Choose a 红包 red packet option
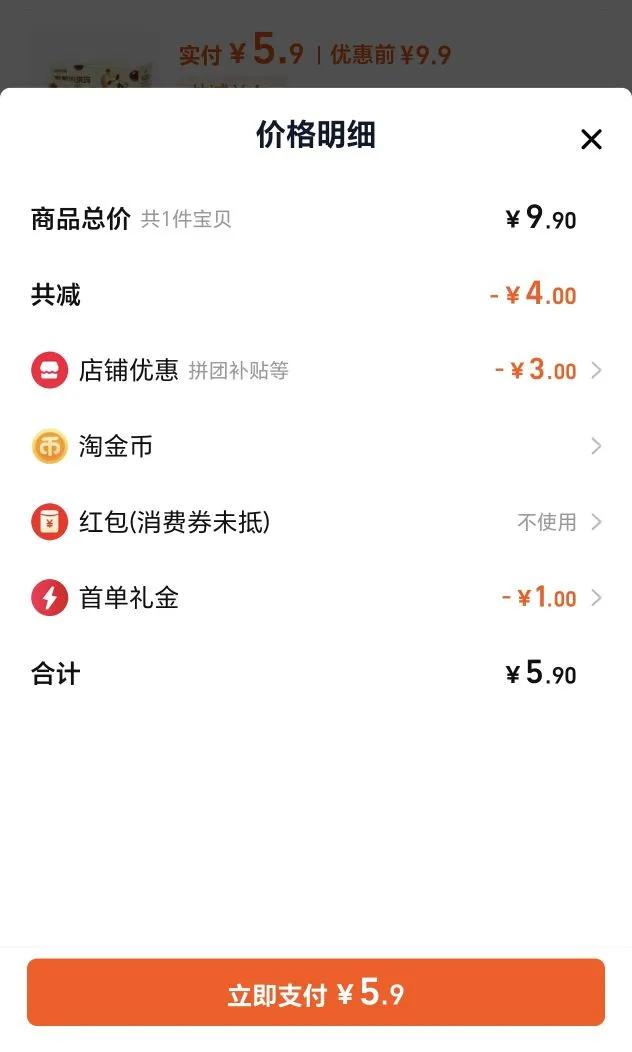Viewport: 632px width, 1052px height. click(x=316, y=522)
